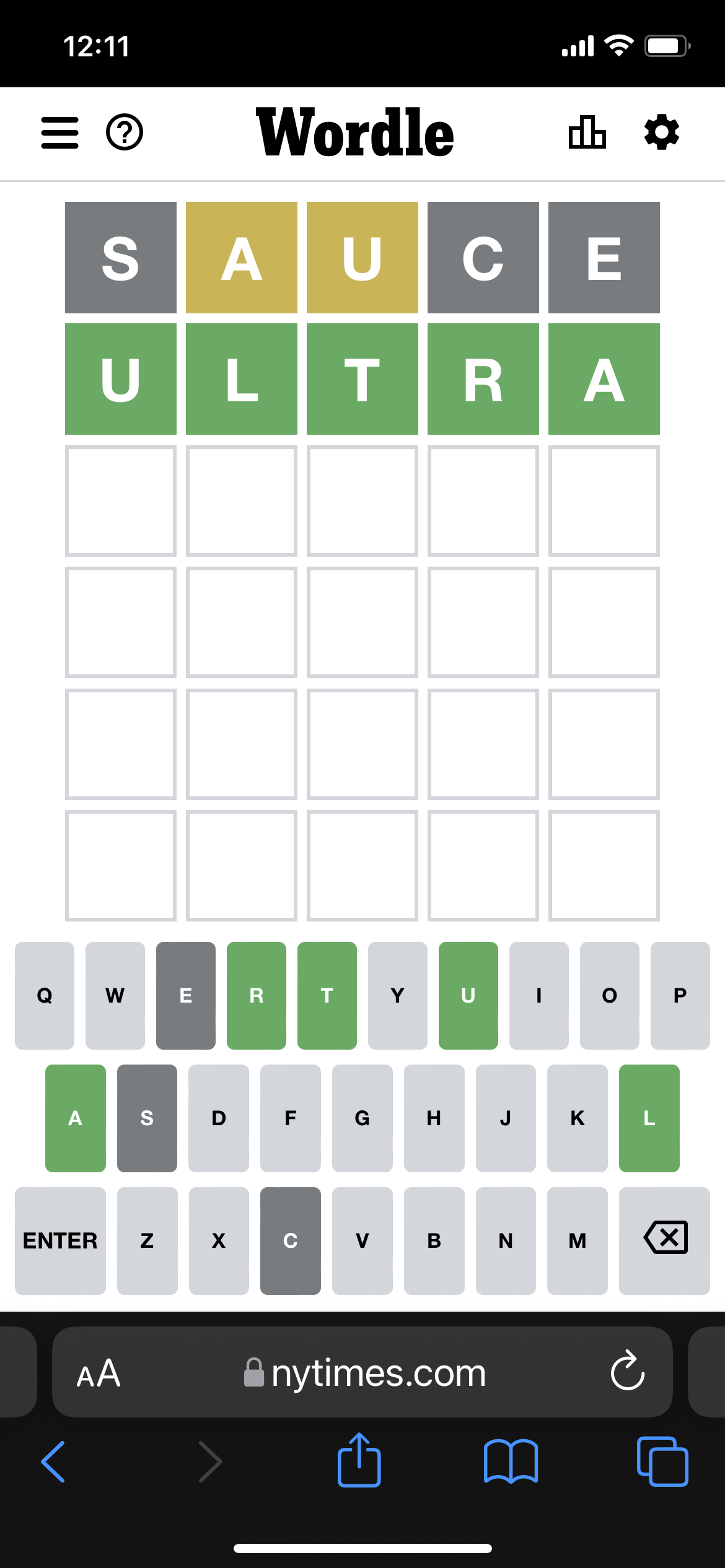Select the letter Z key
Image resolution: width=725 pixels, height=1568 pixels.
pos(147,1240)
